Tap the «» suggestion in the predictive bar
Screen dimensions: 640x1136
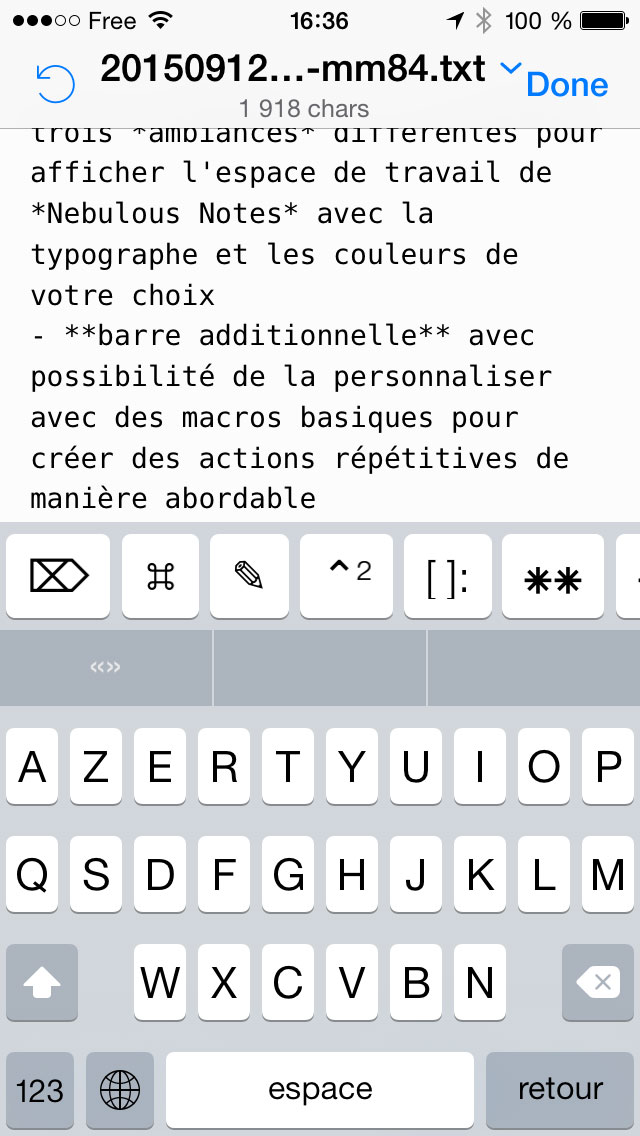tap(106, 667)
